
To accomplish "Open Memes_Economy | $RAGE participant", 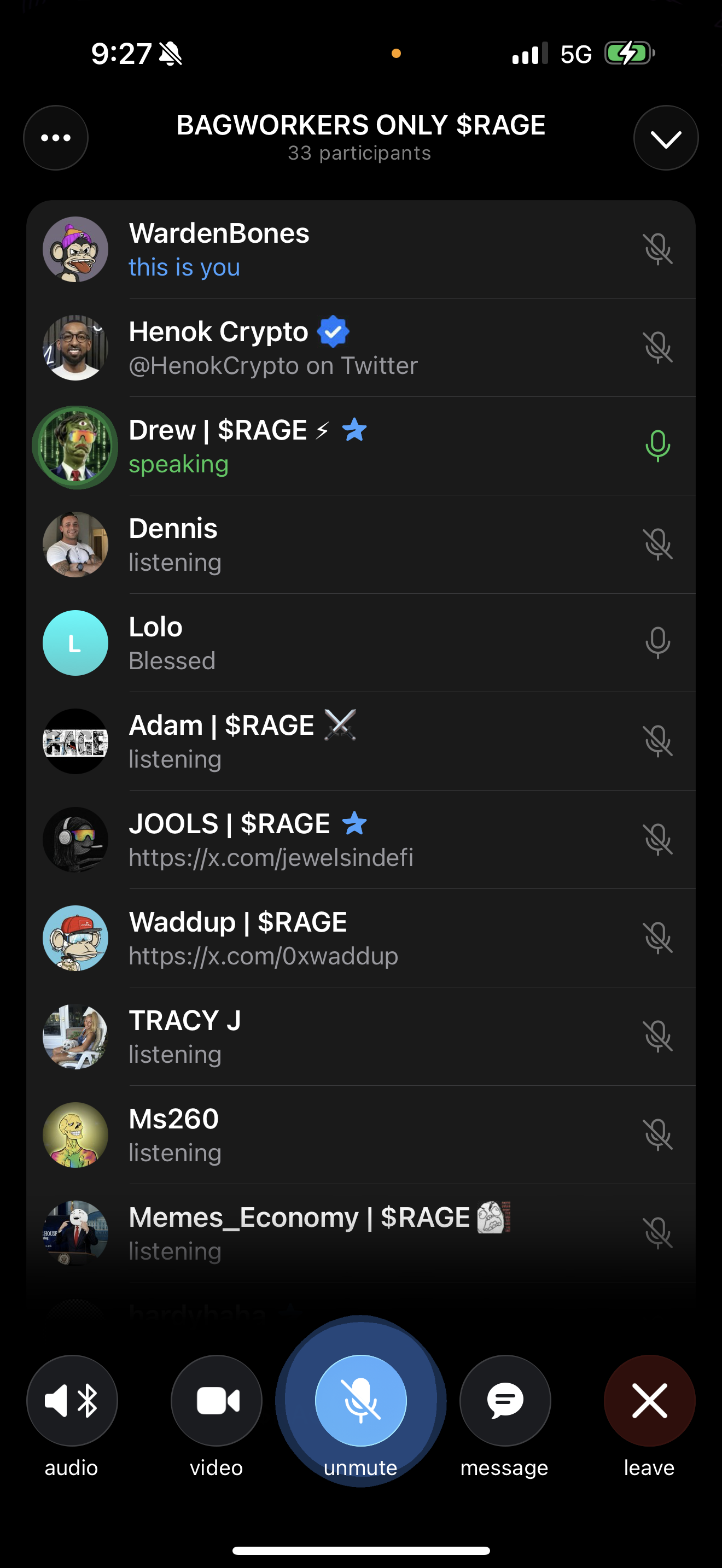I will (360, 1233).
